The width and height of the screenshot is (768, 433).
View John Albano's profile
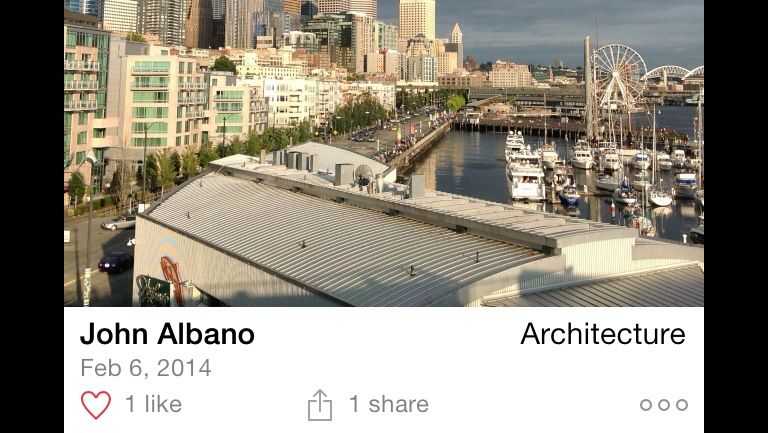tap(167, 334)
